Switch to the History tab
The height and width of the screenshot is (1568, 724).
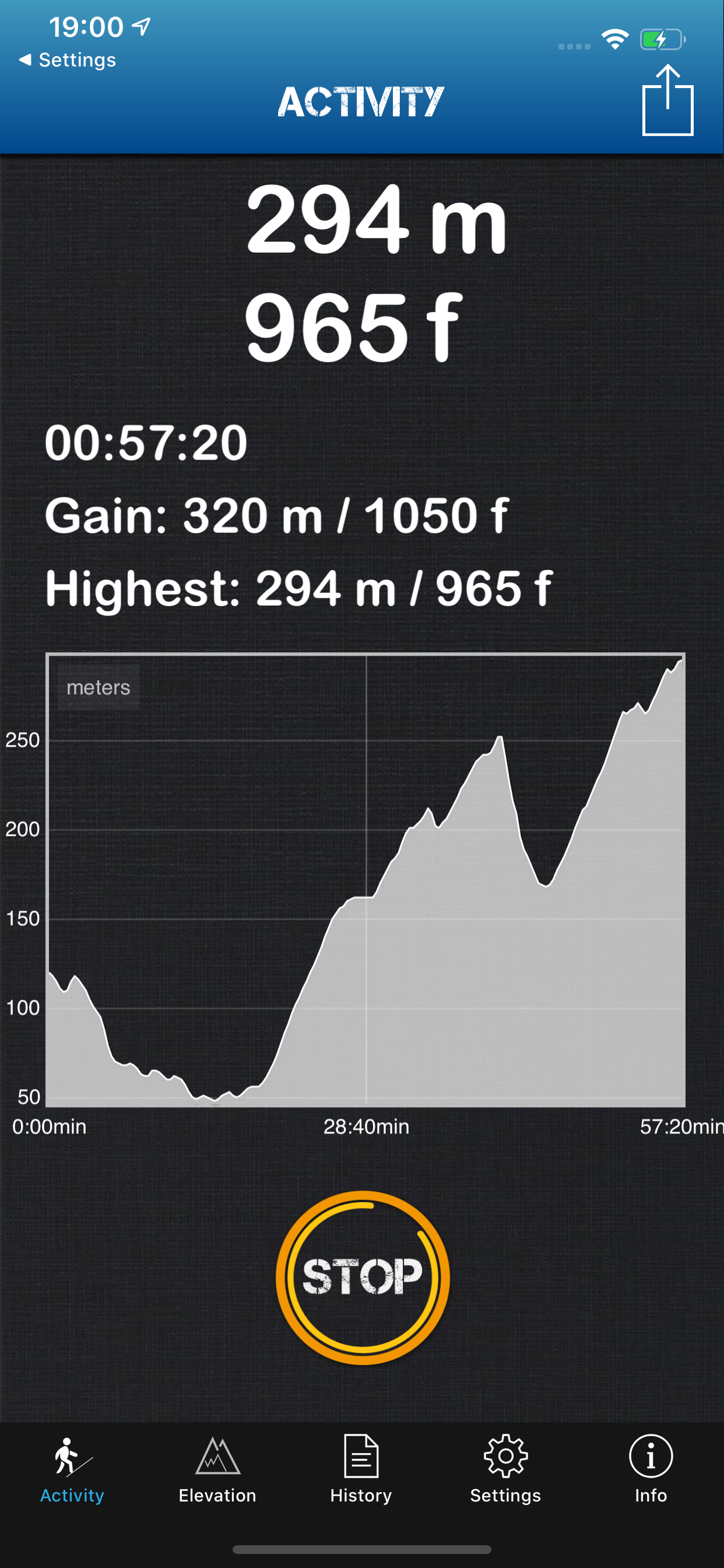pyautogui.click(x=361, y=1496)
